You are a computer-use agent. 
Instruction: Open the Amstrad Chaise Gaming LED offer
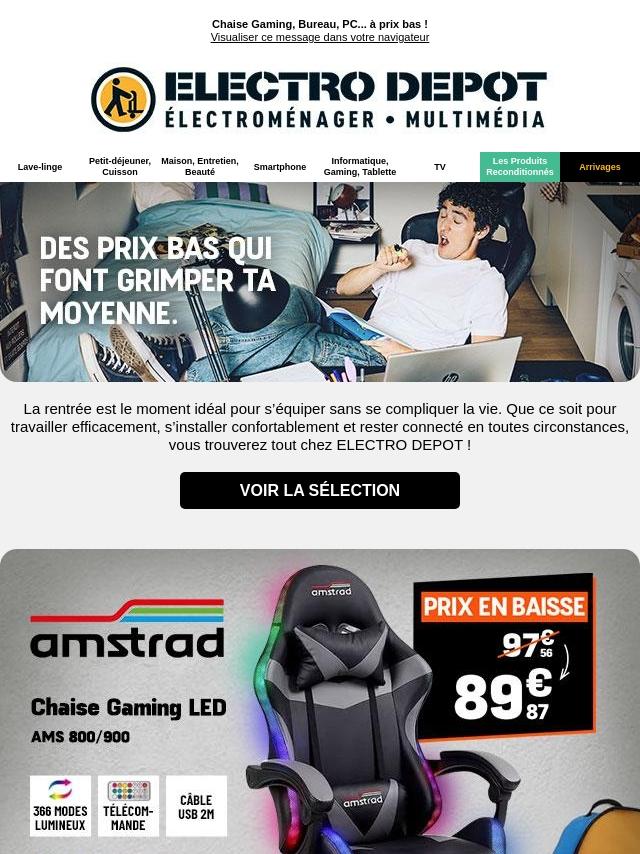320,700
